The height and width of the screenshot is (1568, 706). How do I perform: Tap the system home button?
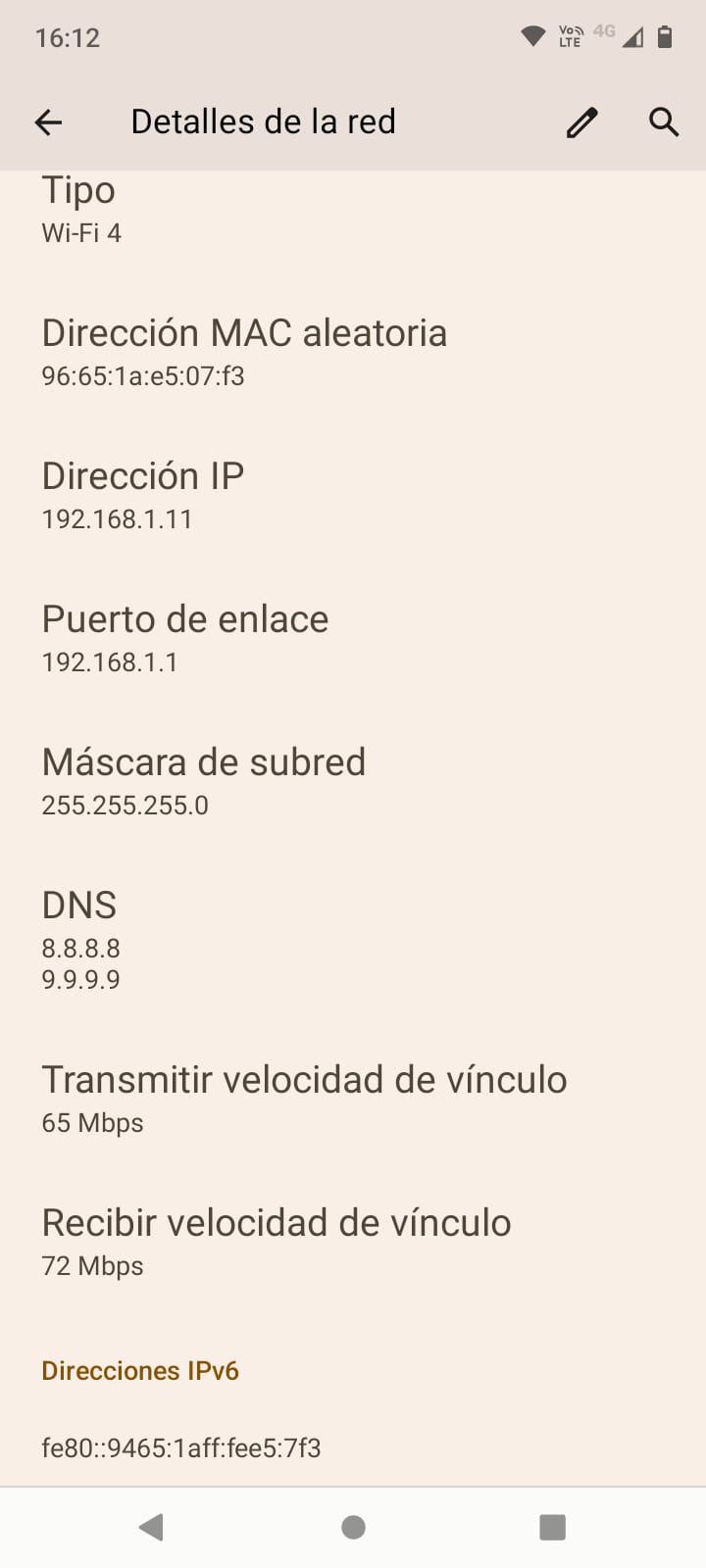(x=353, y=1527)
